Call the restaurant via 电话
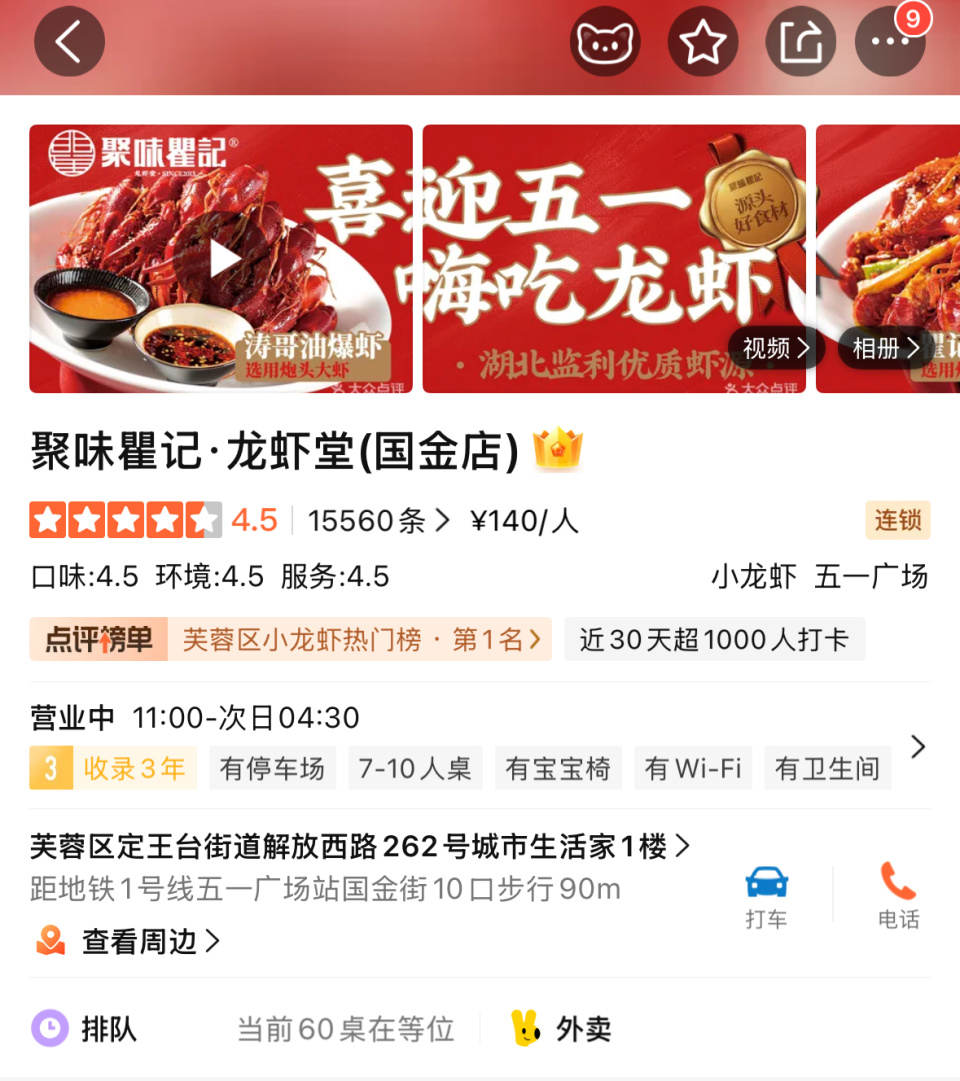 [898, 897]
